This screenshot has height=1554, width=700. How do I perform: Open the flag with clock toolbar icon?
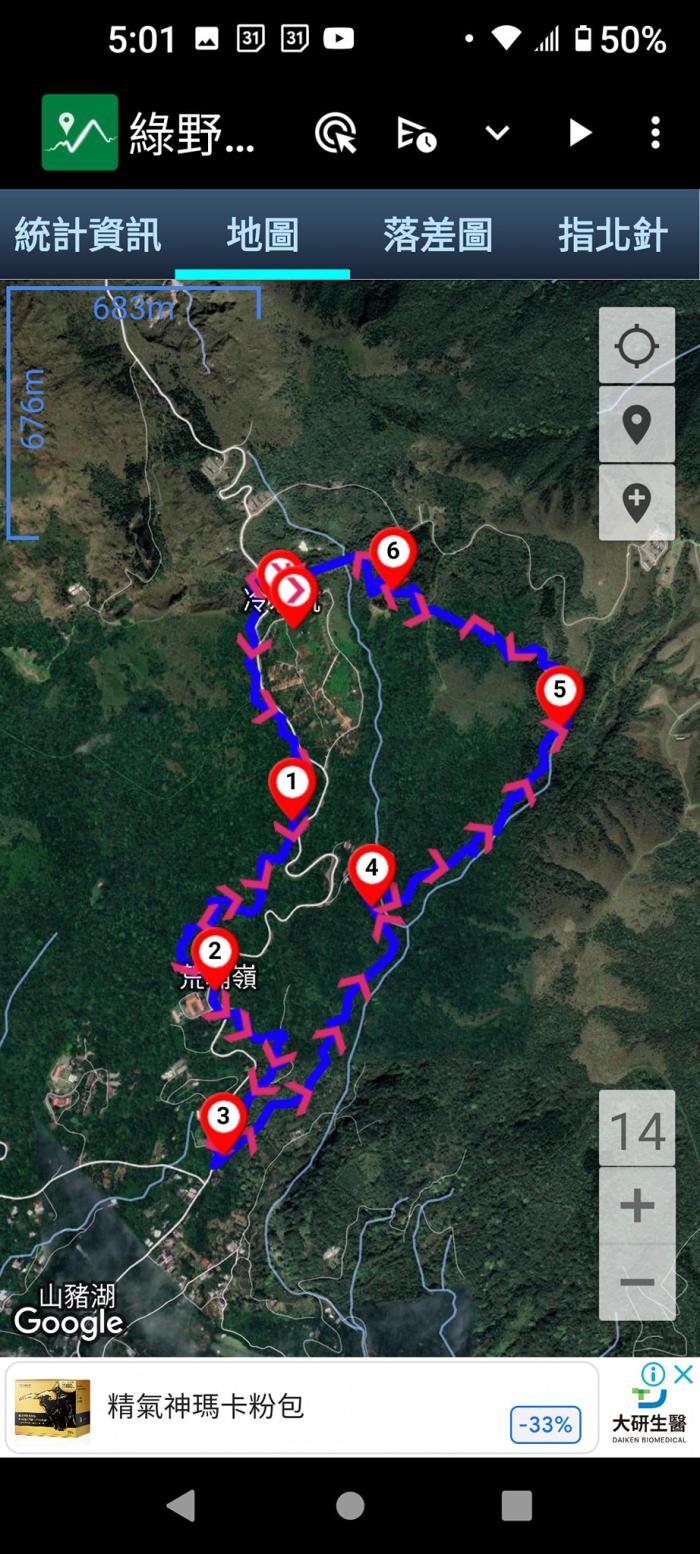[416, 133]
